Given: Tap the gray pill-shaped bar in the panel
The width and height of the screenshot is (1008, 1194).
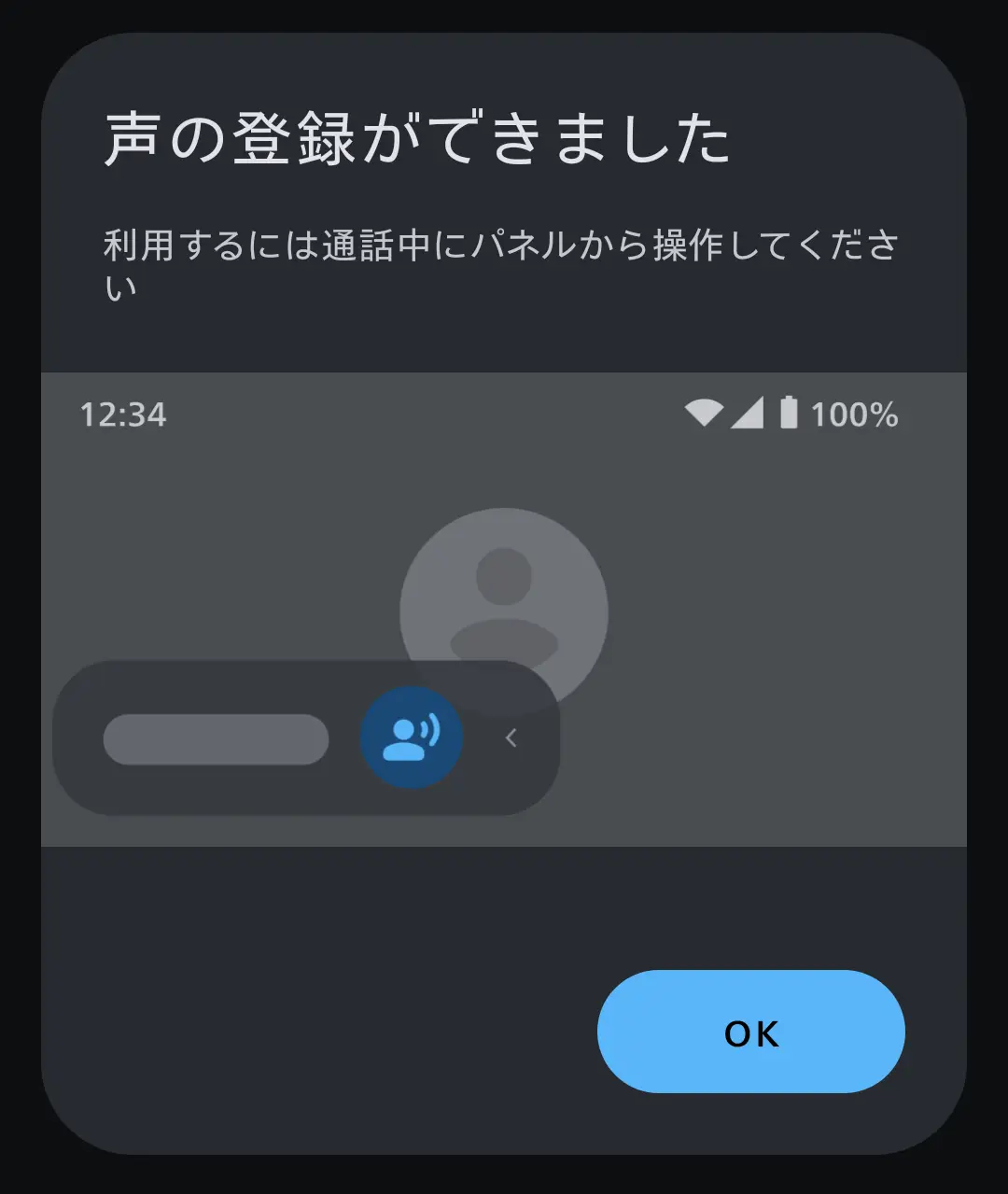Looking at the screenshot, I should [217, 738].
